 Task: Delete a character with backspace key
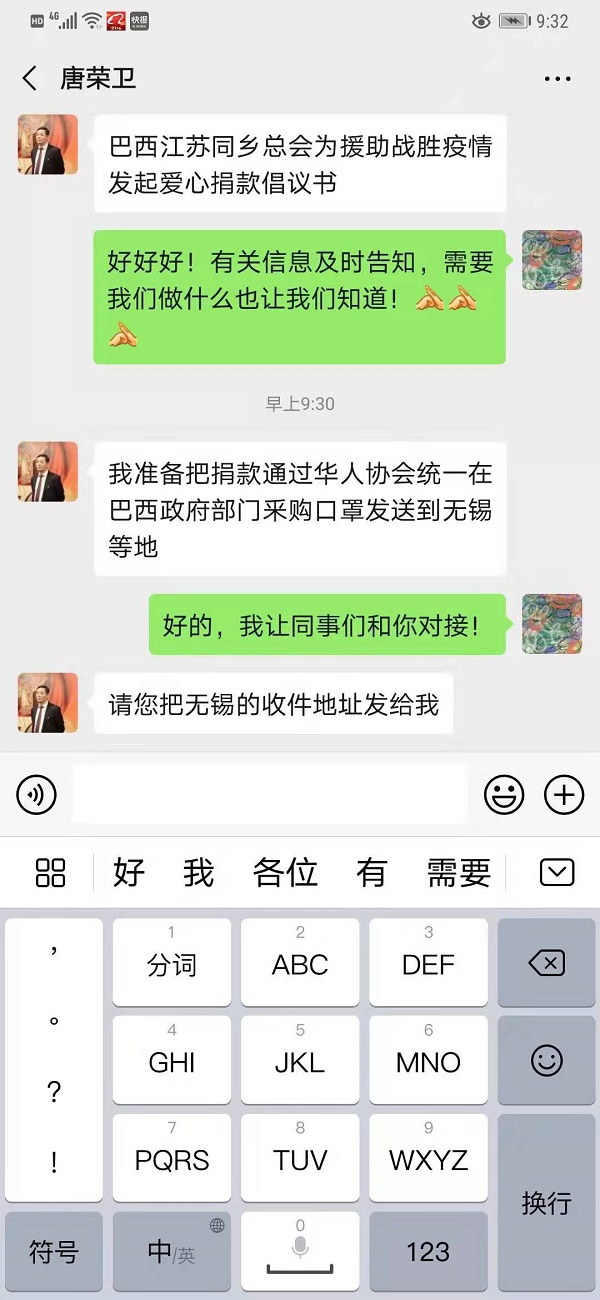point(546,963)
